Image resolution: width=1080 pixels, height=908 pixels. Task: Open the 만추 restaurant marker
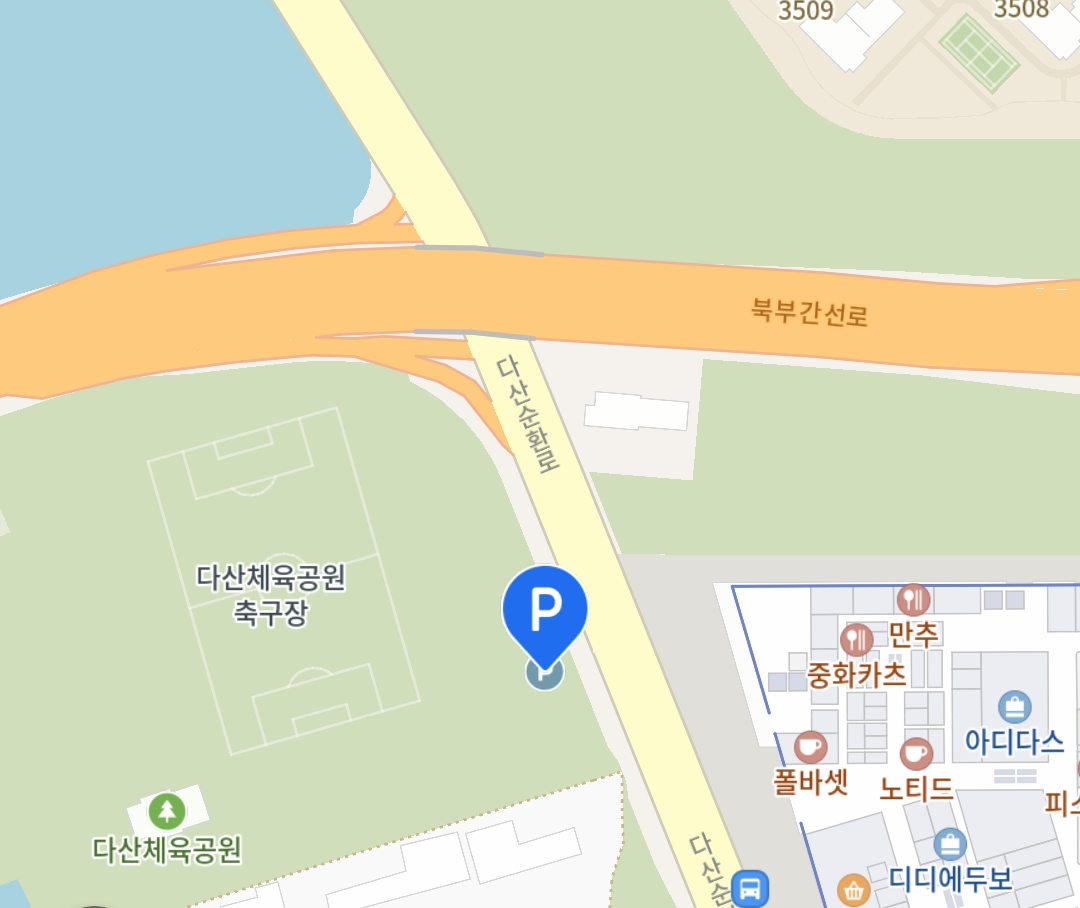tap(913, 600)
